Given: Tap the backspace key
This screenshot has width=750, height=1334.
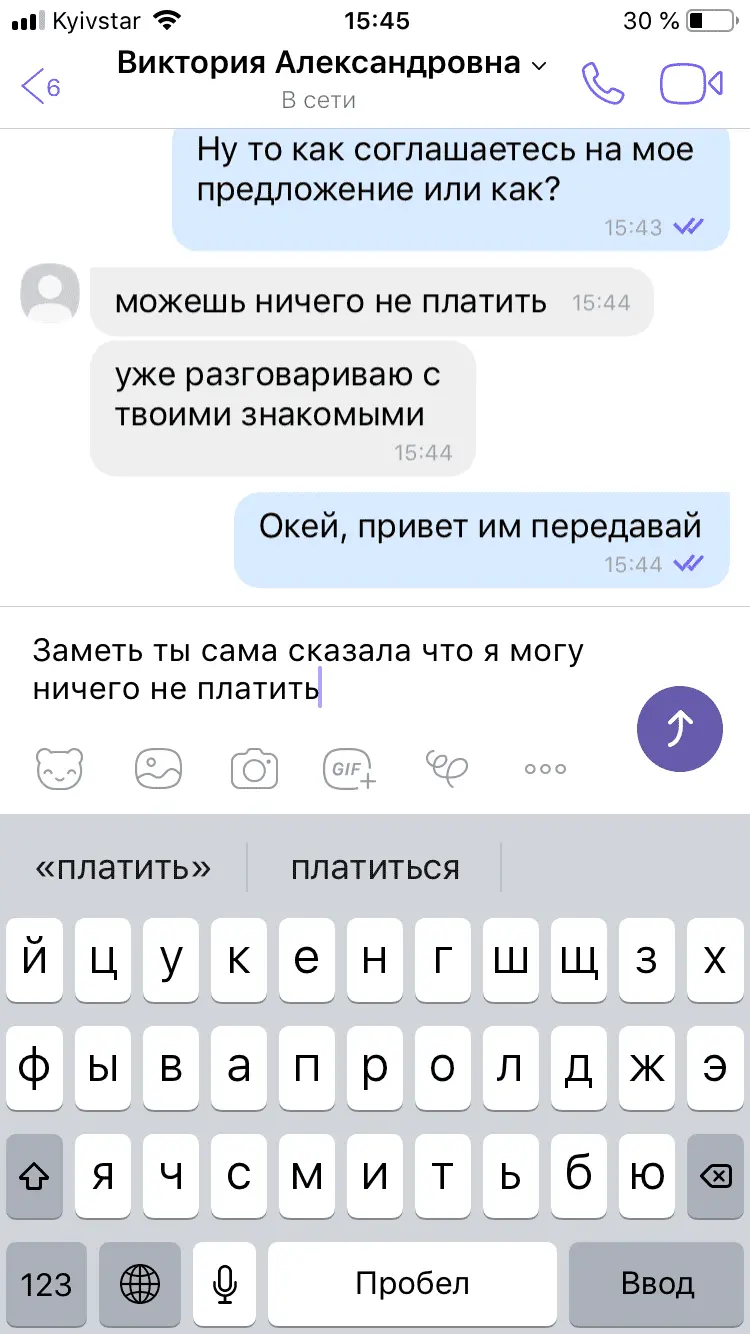Looking at the screenshot, I should click(714, 1176).
